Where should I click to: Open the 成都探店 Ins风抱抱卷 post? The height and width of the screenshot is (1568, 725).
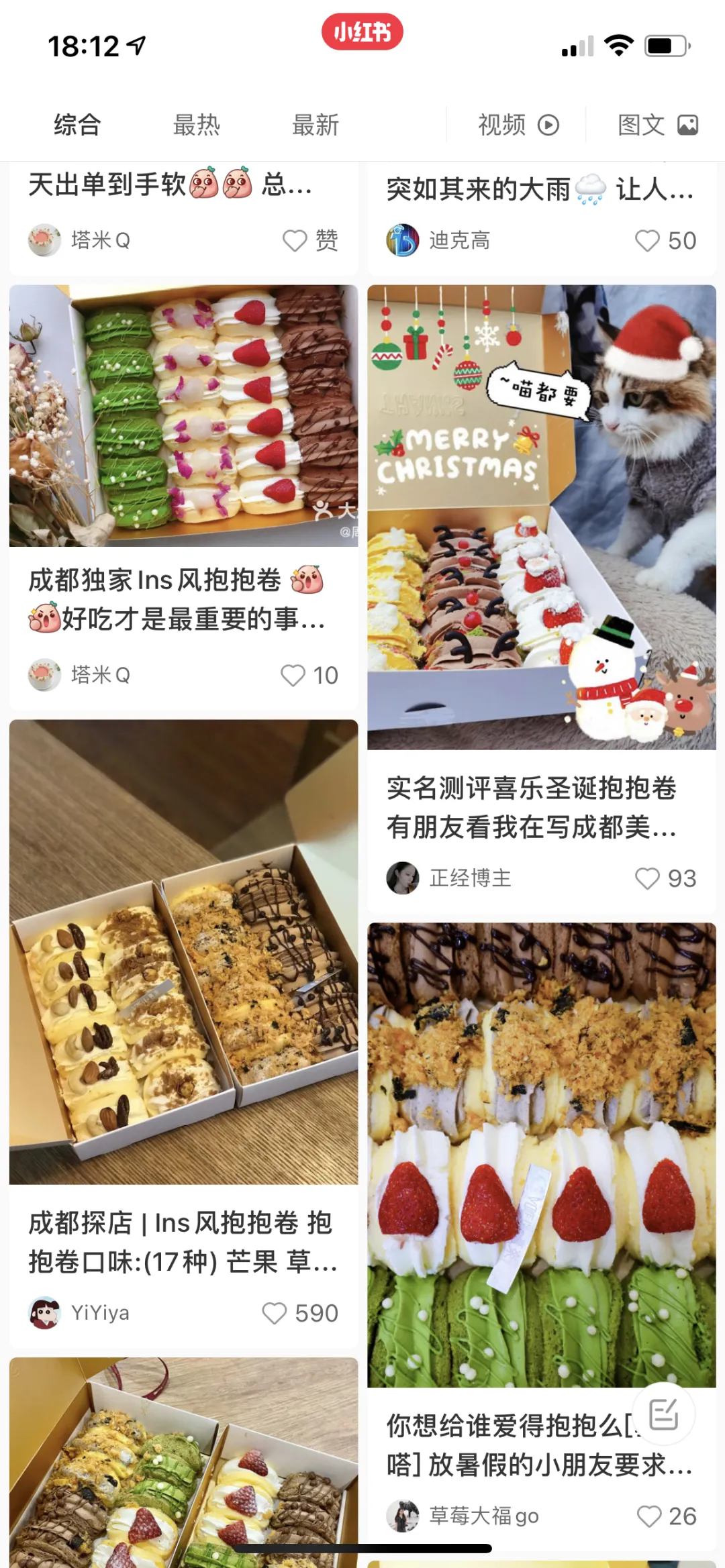183,951
